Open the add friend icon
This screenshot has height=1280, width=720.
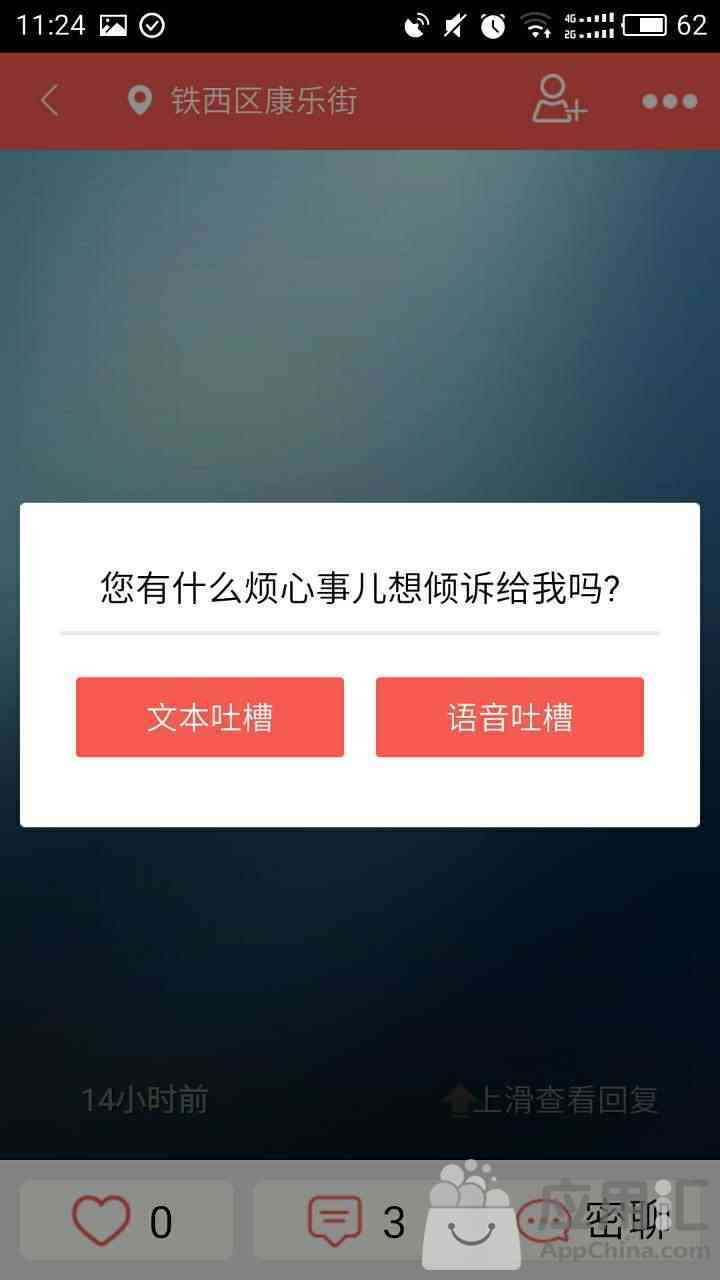pos(558,100)
